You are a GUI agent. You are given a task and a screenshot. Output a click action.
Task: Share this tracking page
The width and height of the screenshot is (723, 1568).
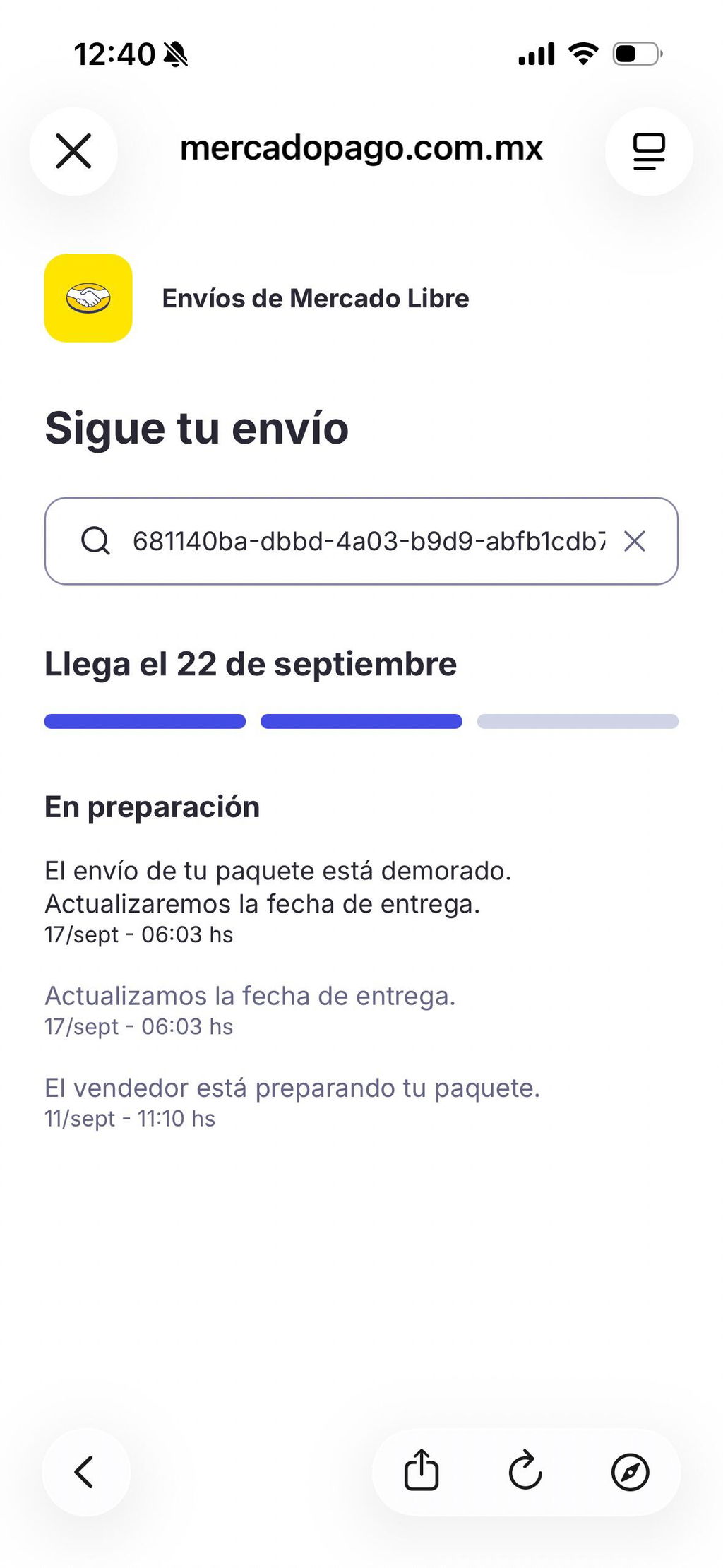(422, 1472)
